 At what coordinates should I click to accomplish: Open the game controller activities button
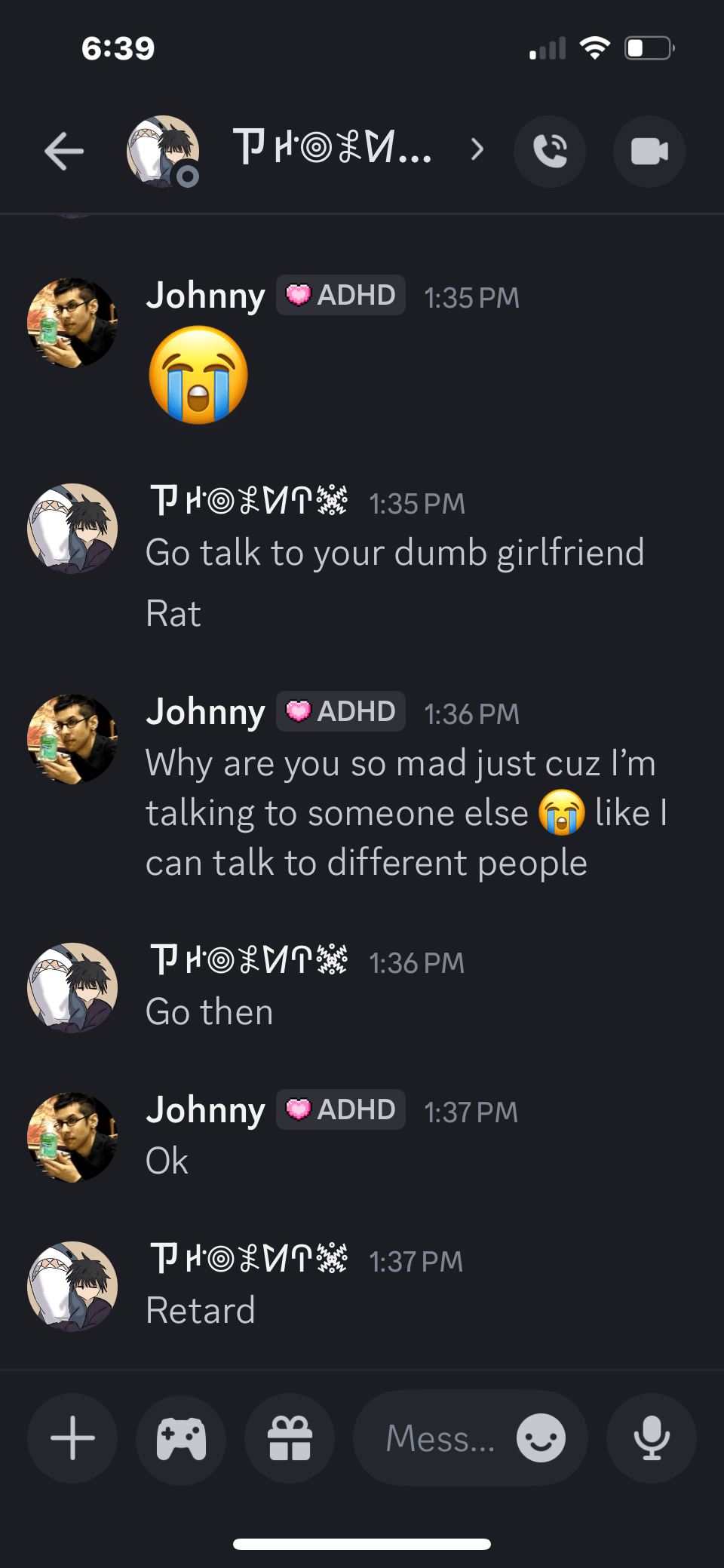(x=181, y=1438)
